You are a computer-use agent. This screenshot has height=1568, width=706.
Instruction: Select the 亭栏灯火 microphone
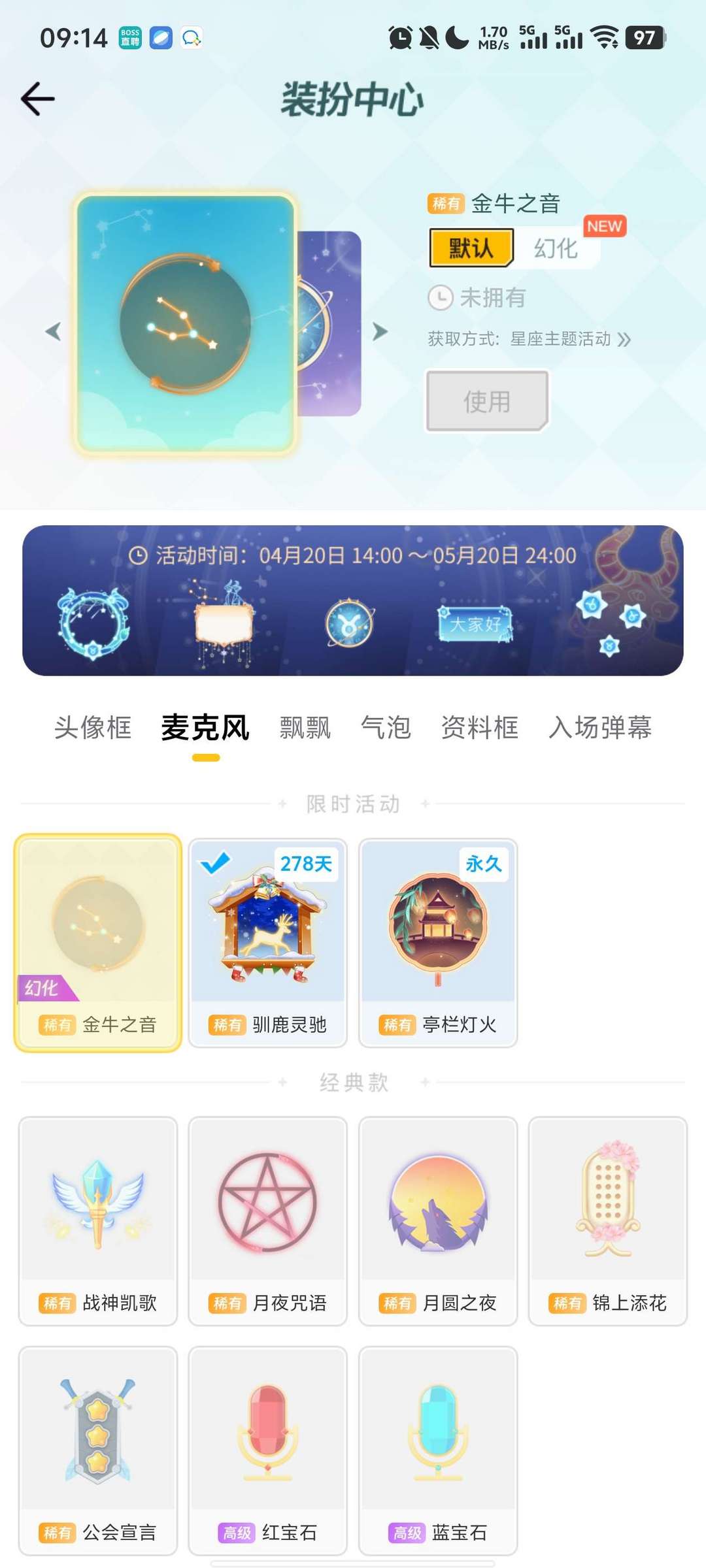click(438, 943)
